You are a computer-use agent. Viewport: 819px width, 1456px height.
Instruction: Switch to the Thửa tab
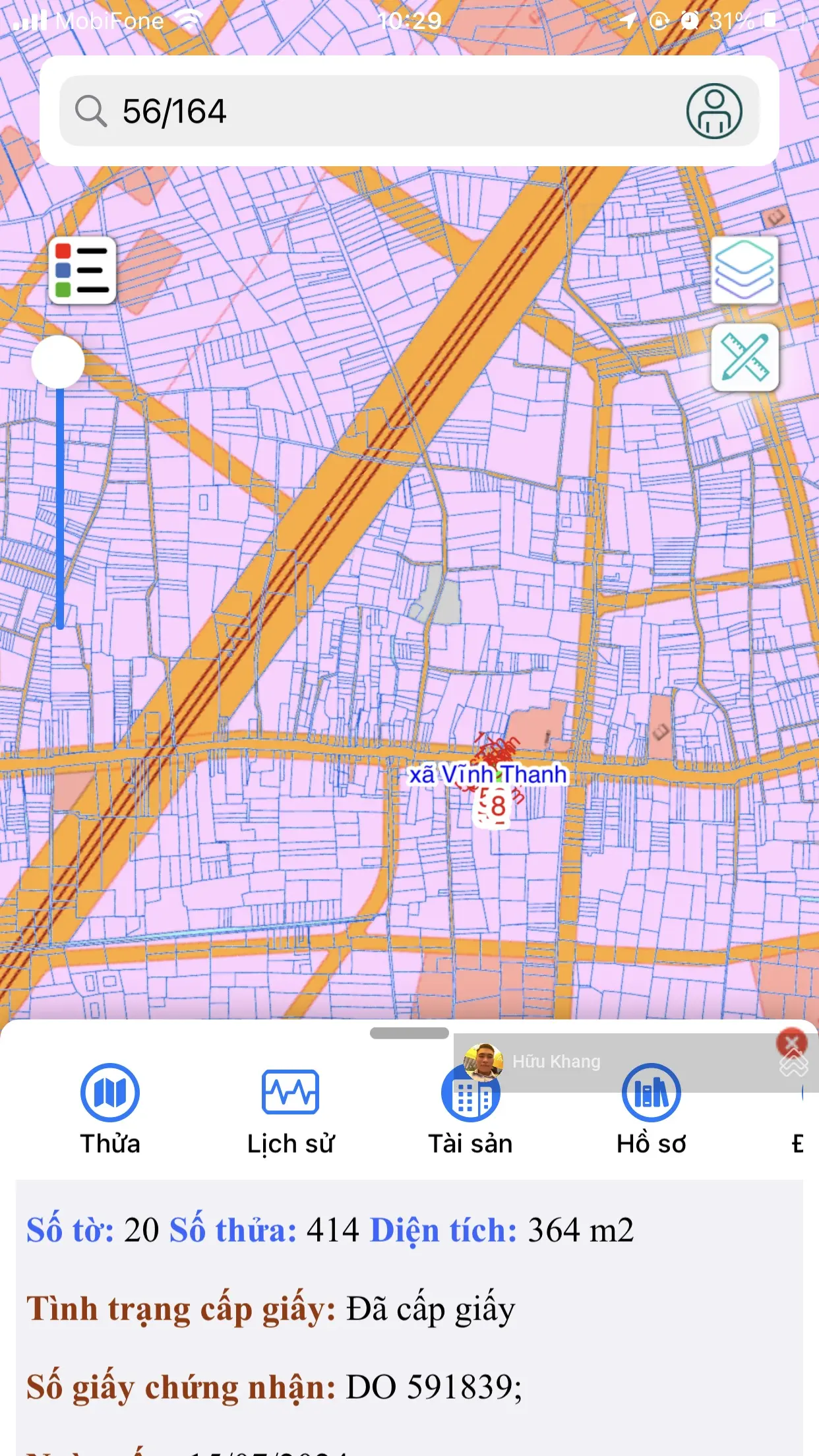pyautogui.click(x=110, y=1109)
